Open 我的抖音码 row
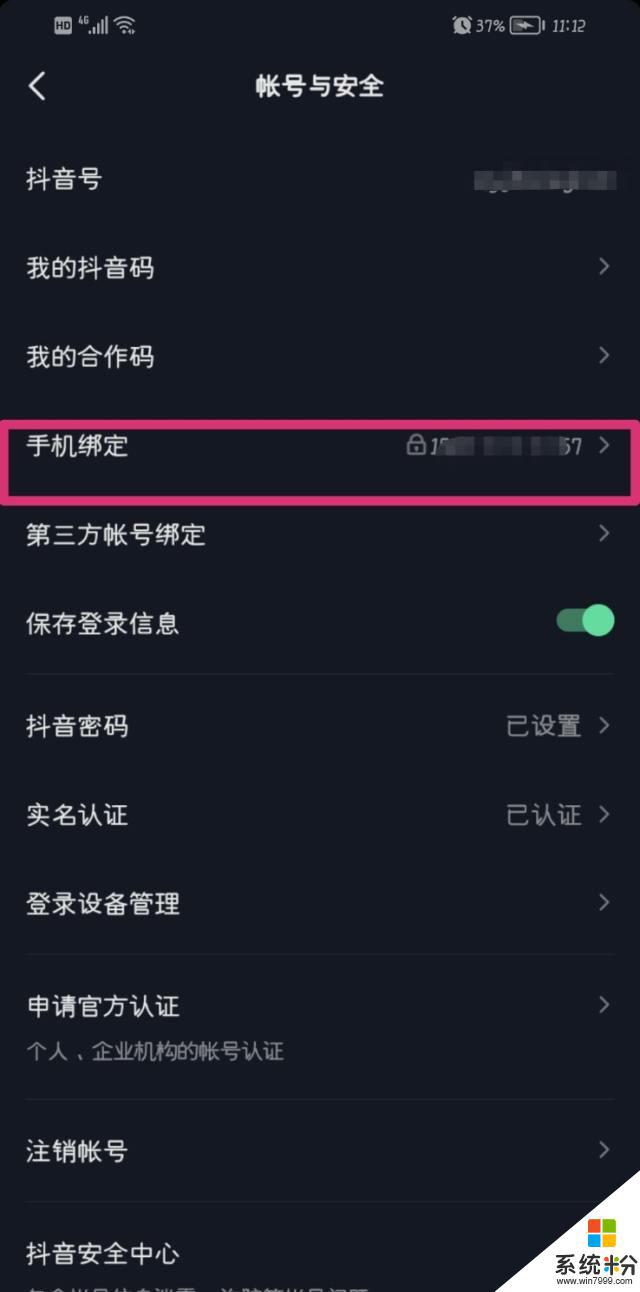Viewport: 640px width, 1292px height. click(x=320, y=268)
